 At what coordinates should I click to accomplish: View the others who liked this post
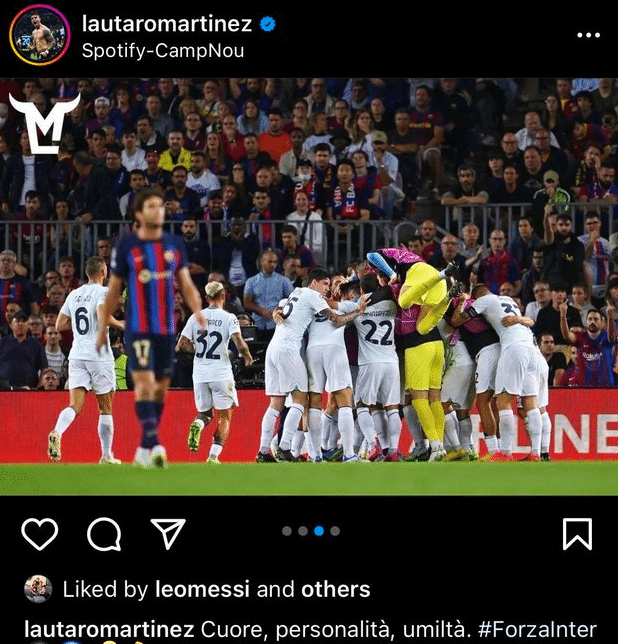click(336, 589)
